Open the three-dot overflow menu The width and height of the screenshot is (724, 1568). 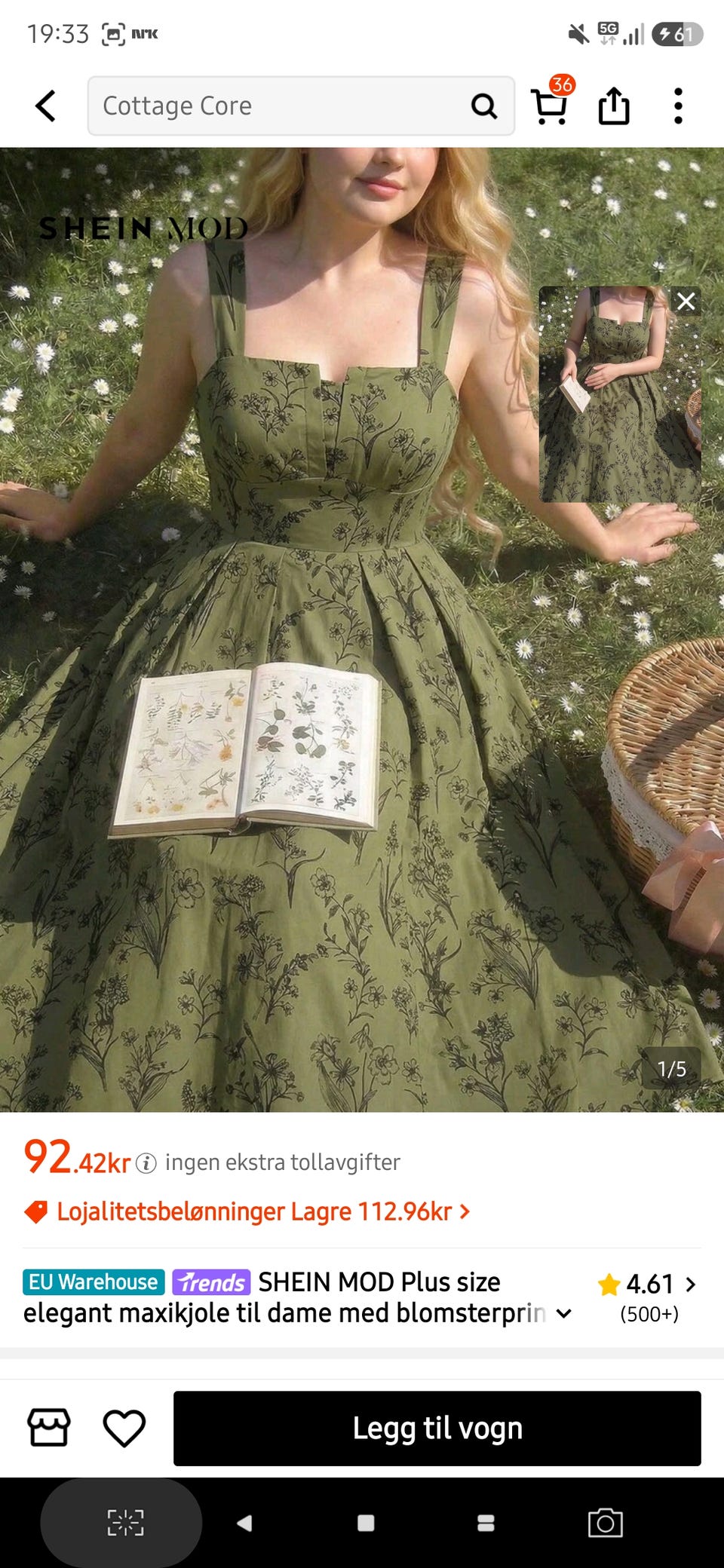tap(678, 106)
